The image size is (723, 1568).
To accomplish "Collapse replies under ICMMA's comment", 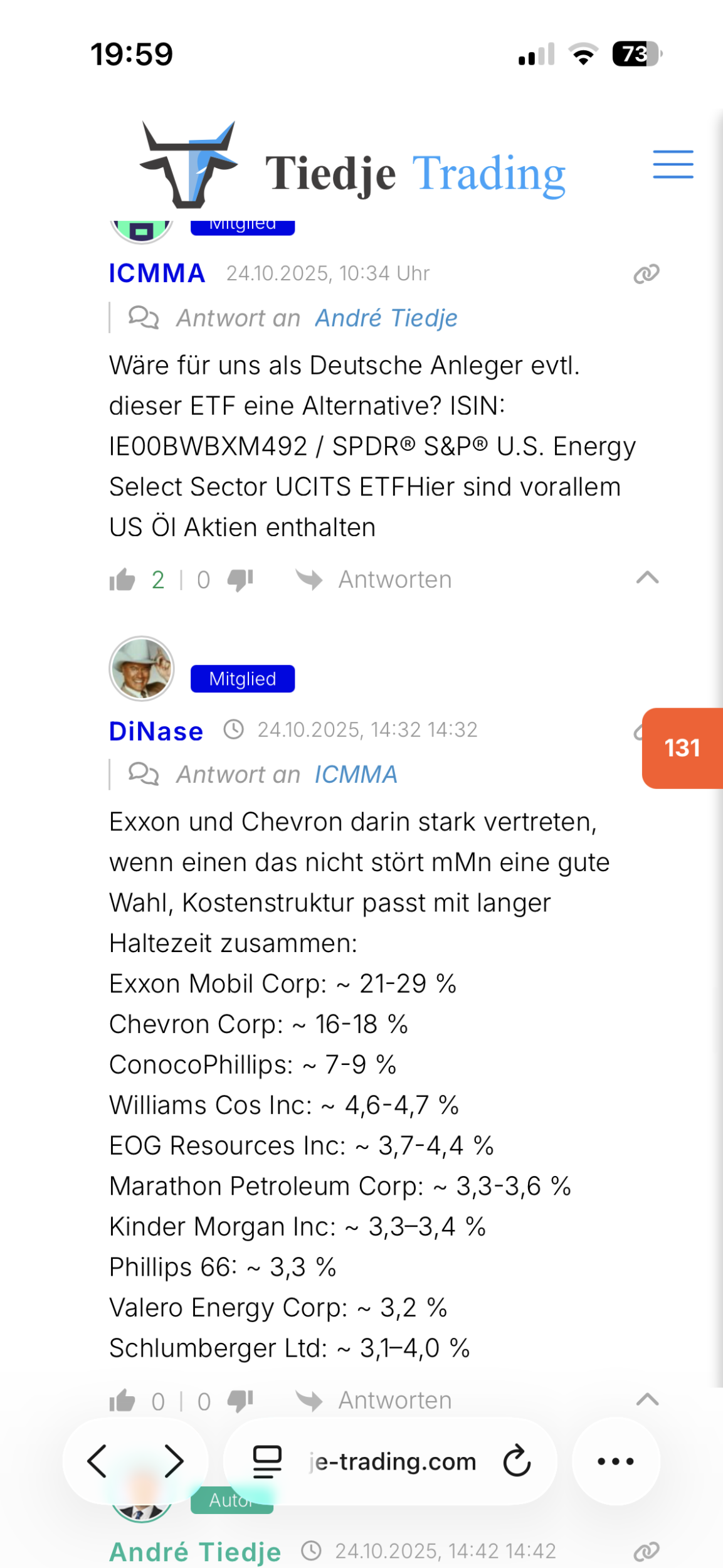I will point(647,578).
